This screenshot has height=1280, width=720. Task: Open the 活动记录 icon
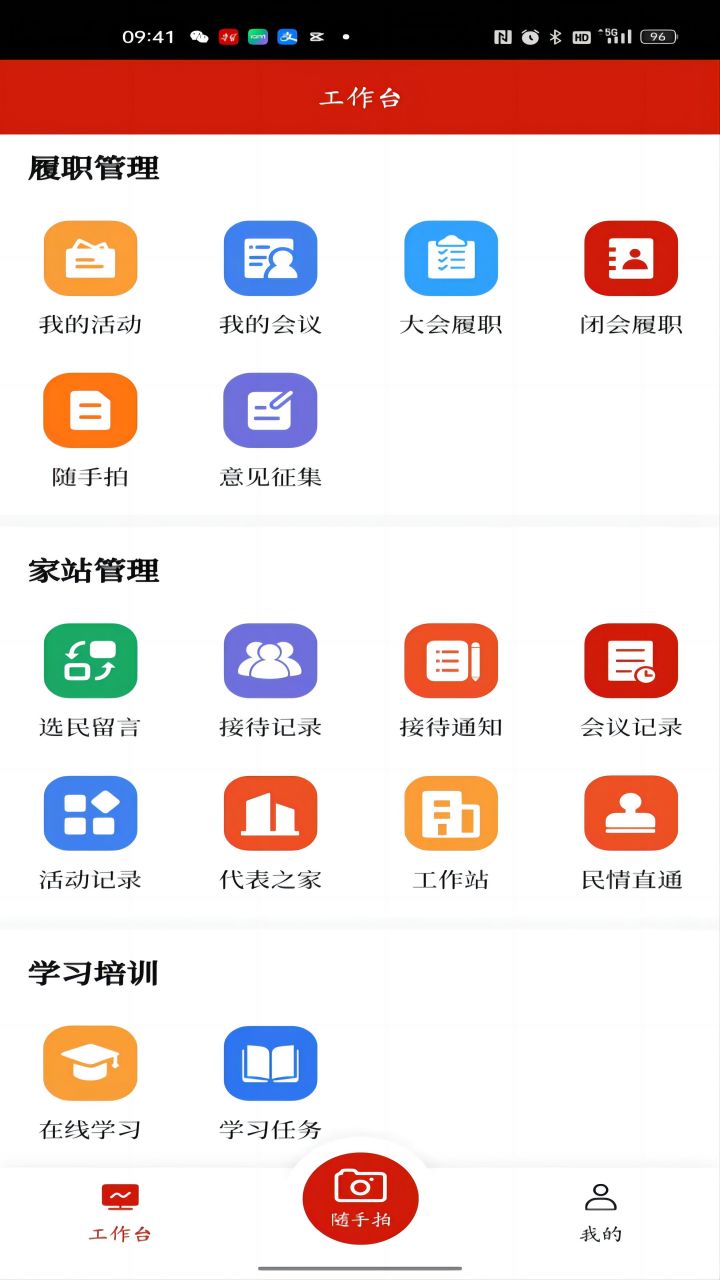[x=90, y=812]
